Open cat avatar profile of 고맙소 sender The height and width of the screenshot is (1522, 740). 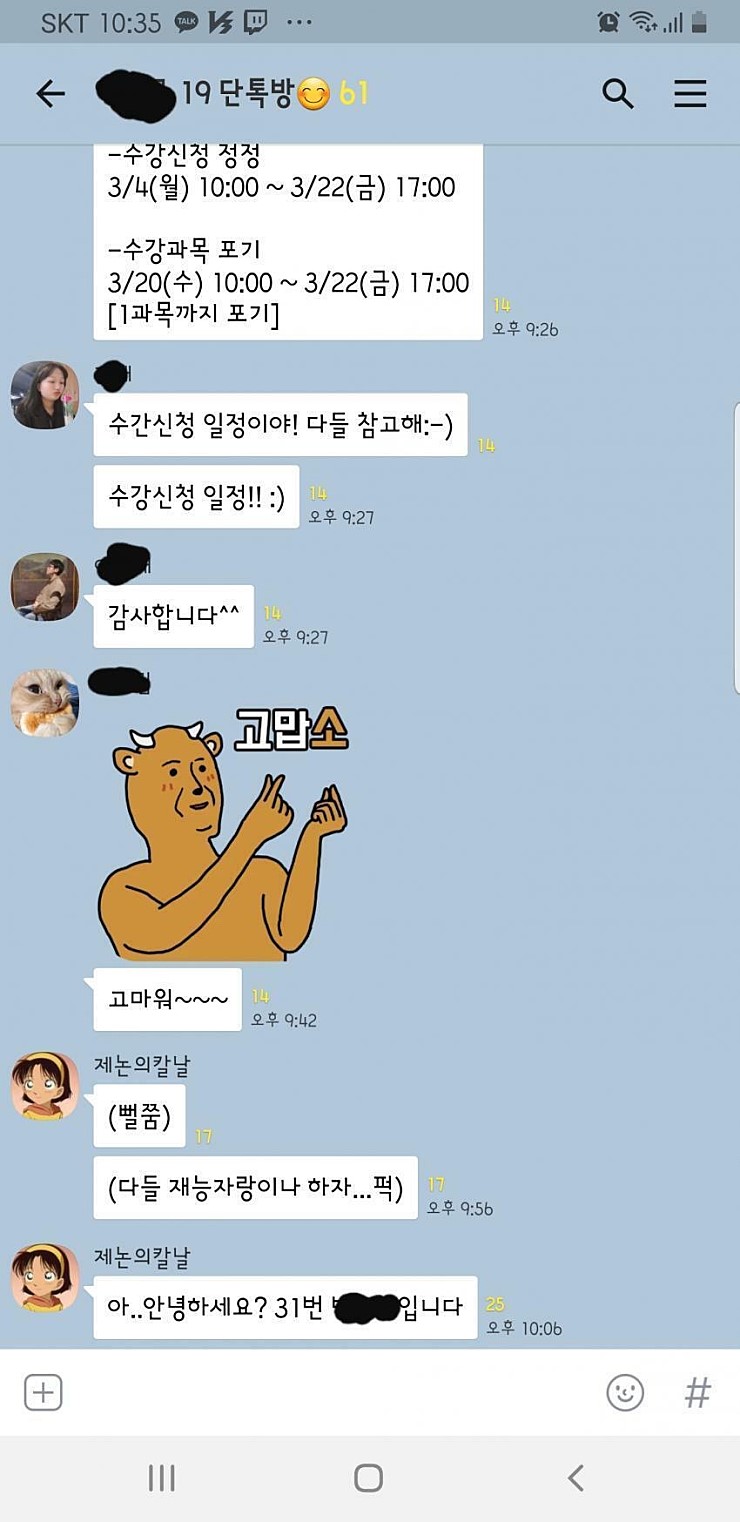(x=45, y=703)
